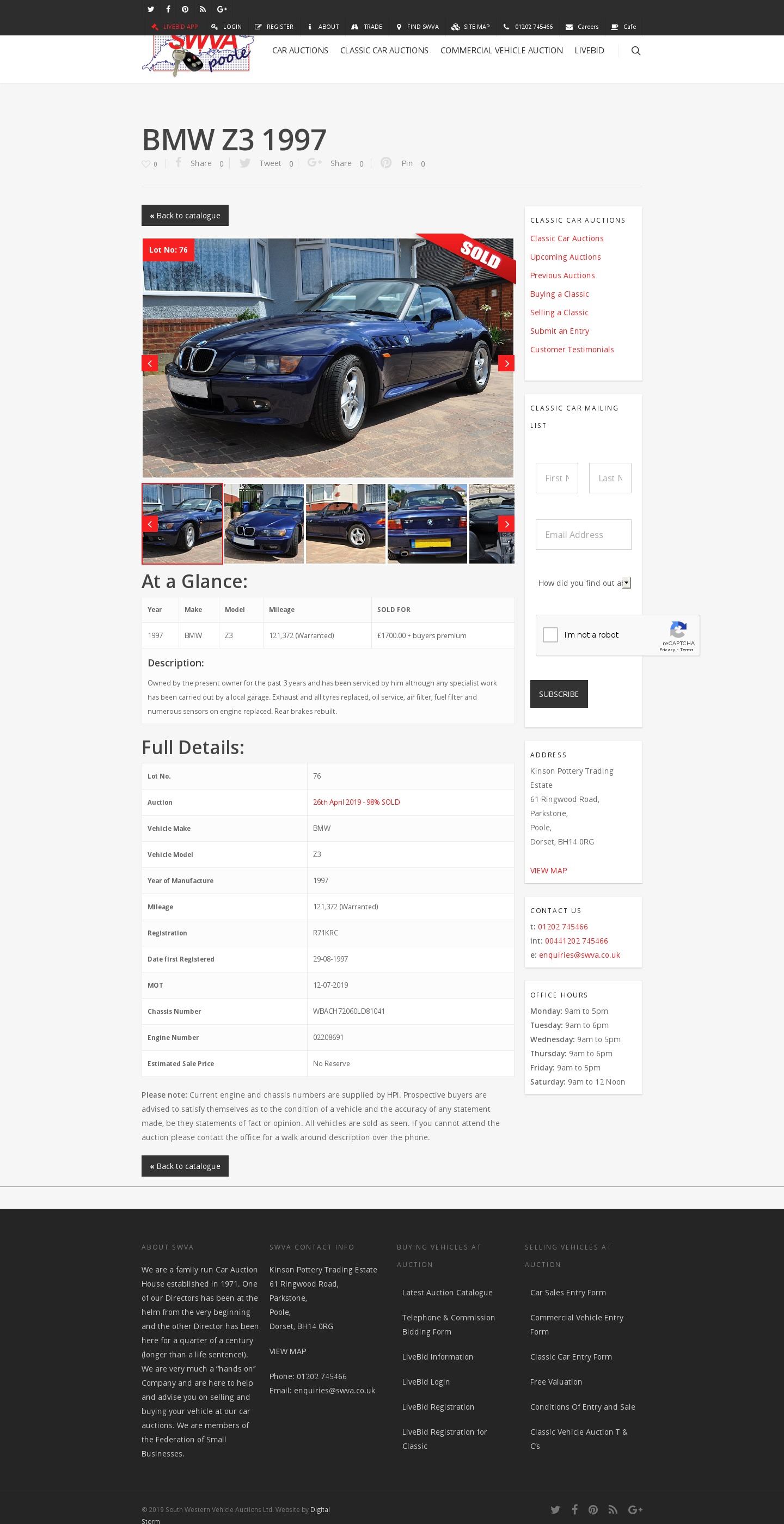Tap the top Back to catalogue button
784x1524 pixels.
click(x=185, y=216)
